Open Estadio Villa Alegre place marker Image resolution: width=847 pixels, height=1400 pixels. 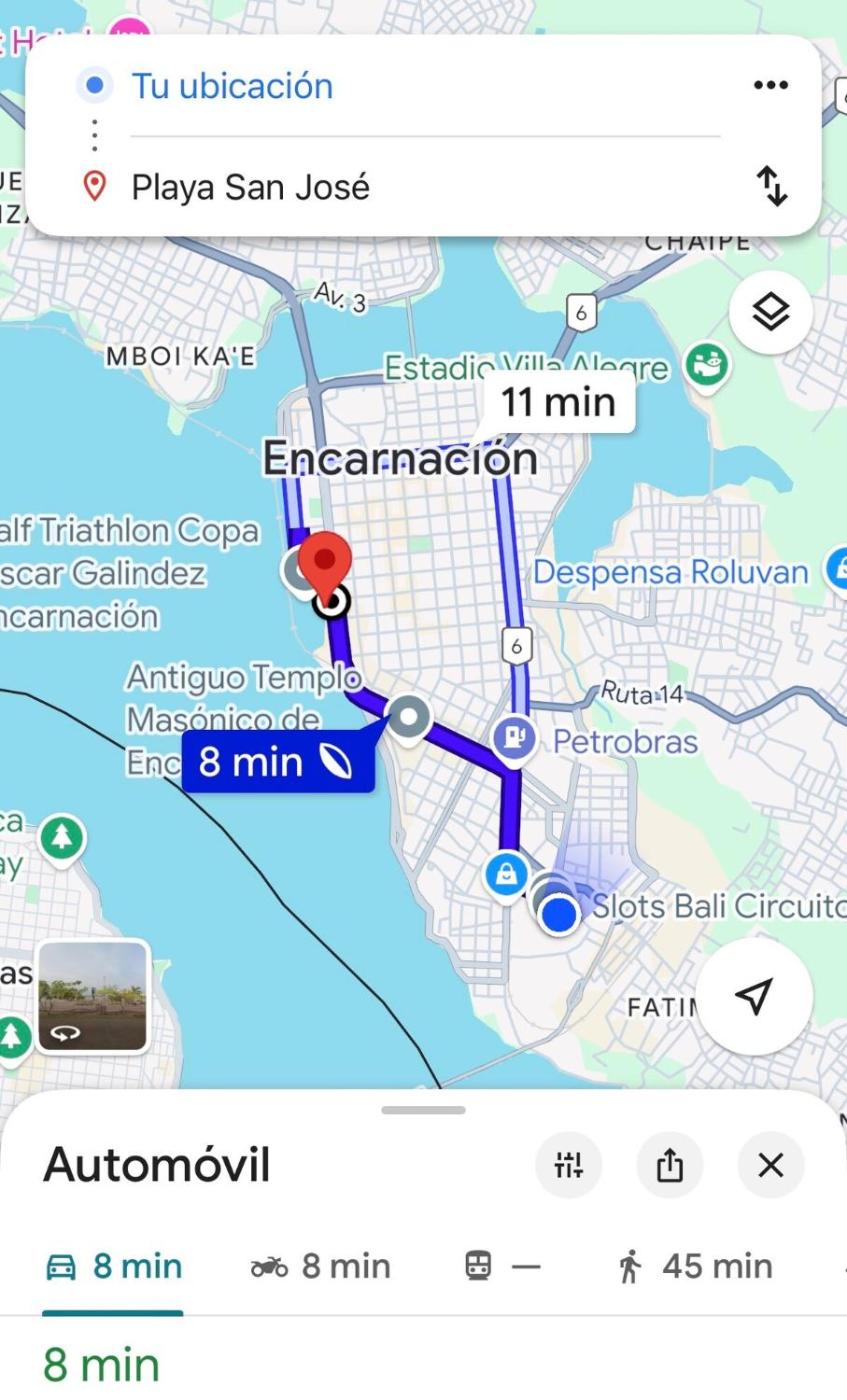coord(707,367)
